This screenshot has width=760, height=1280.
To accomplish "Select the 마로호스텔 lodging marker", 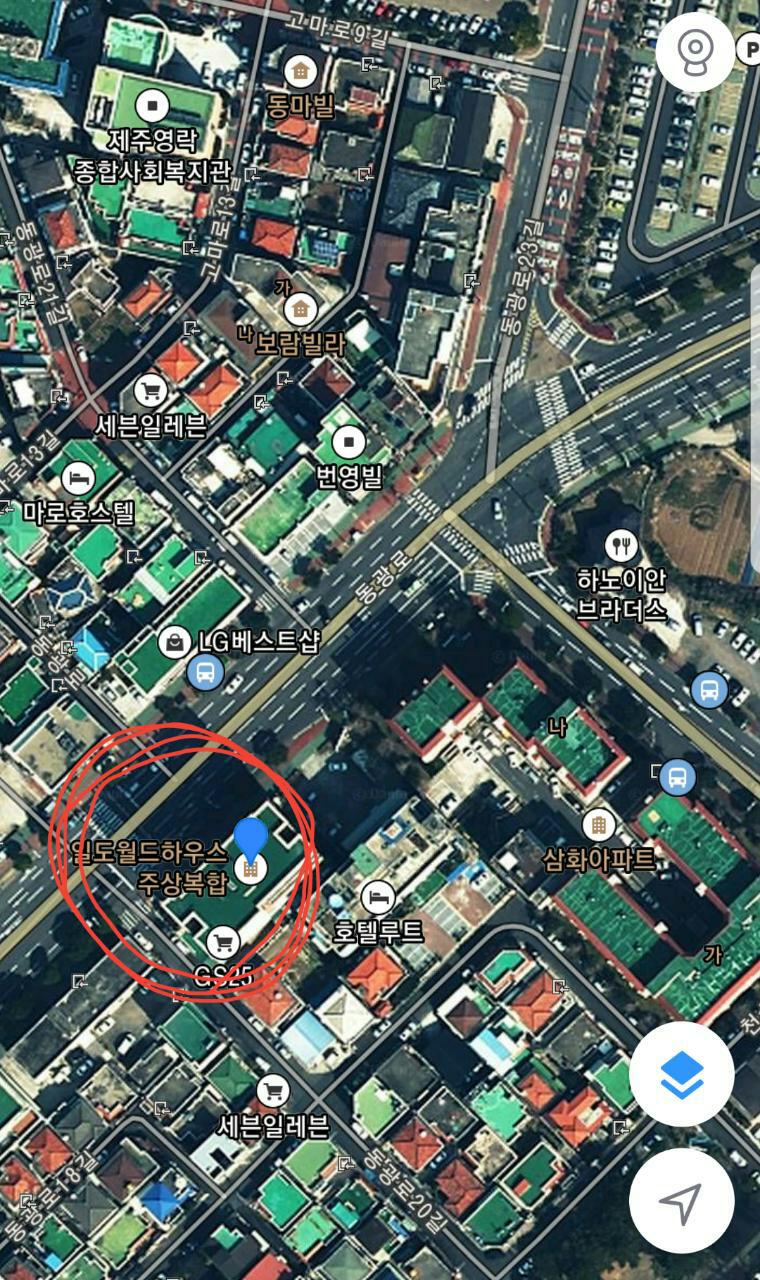I will 78,479.
